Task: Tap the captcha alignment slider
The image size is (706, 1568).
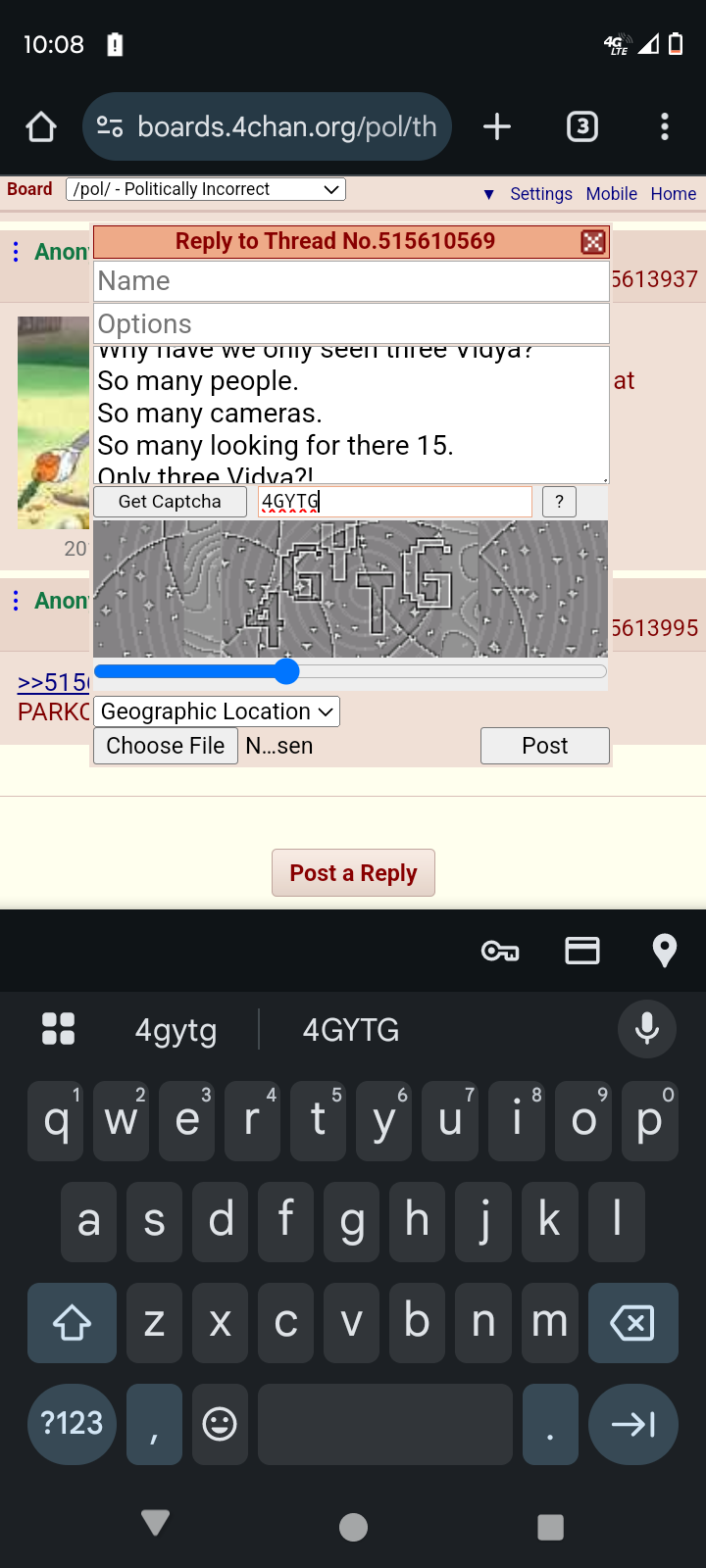Action: [286, 671]
